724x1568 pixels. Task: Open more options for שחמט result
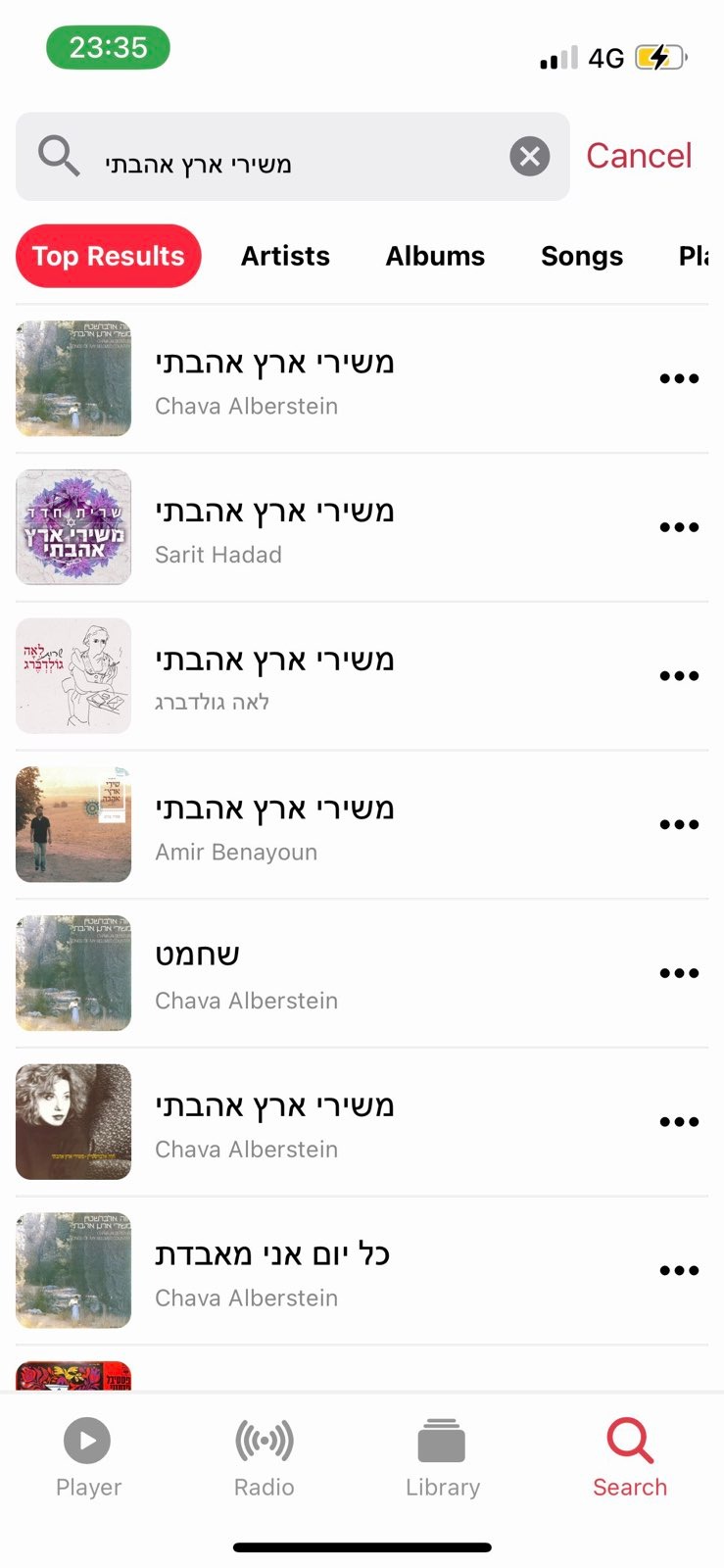click(679, 974)
